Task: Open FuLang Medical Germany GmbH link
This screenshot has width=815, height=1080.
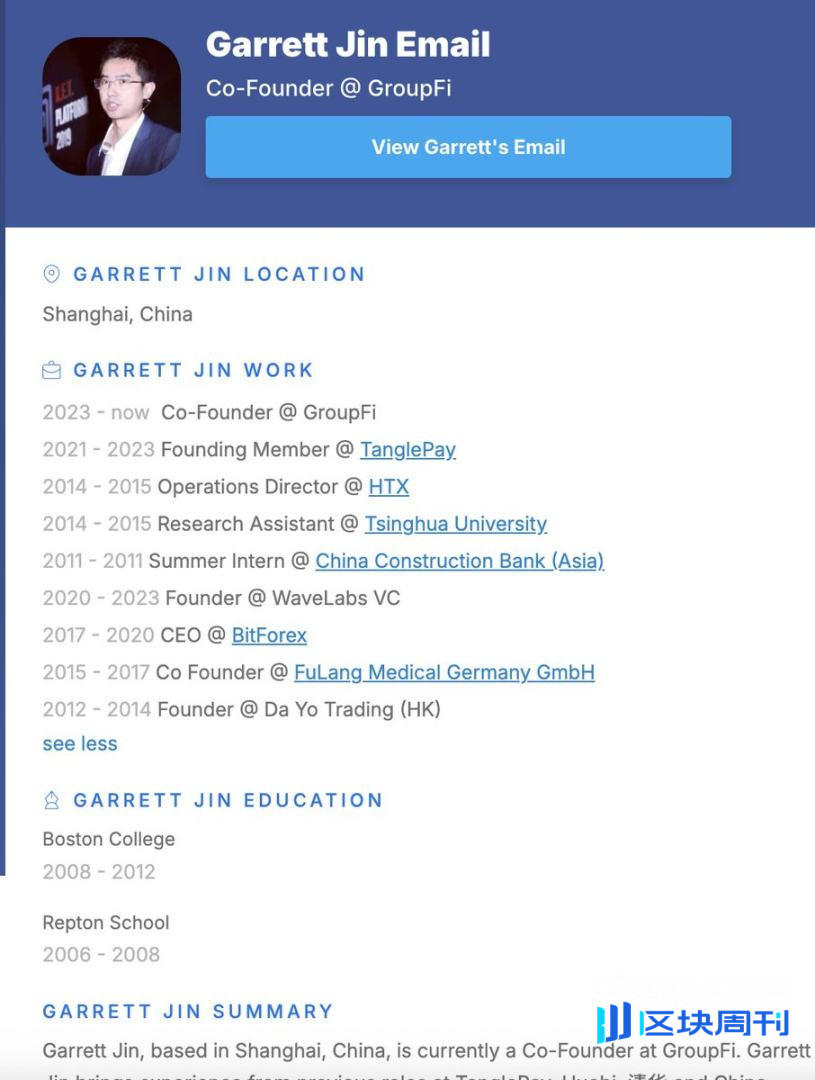Action: click(x=444, y=672)
